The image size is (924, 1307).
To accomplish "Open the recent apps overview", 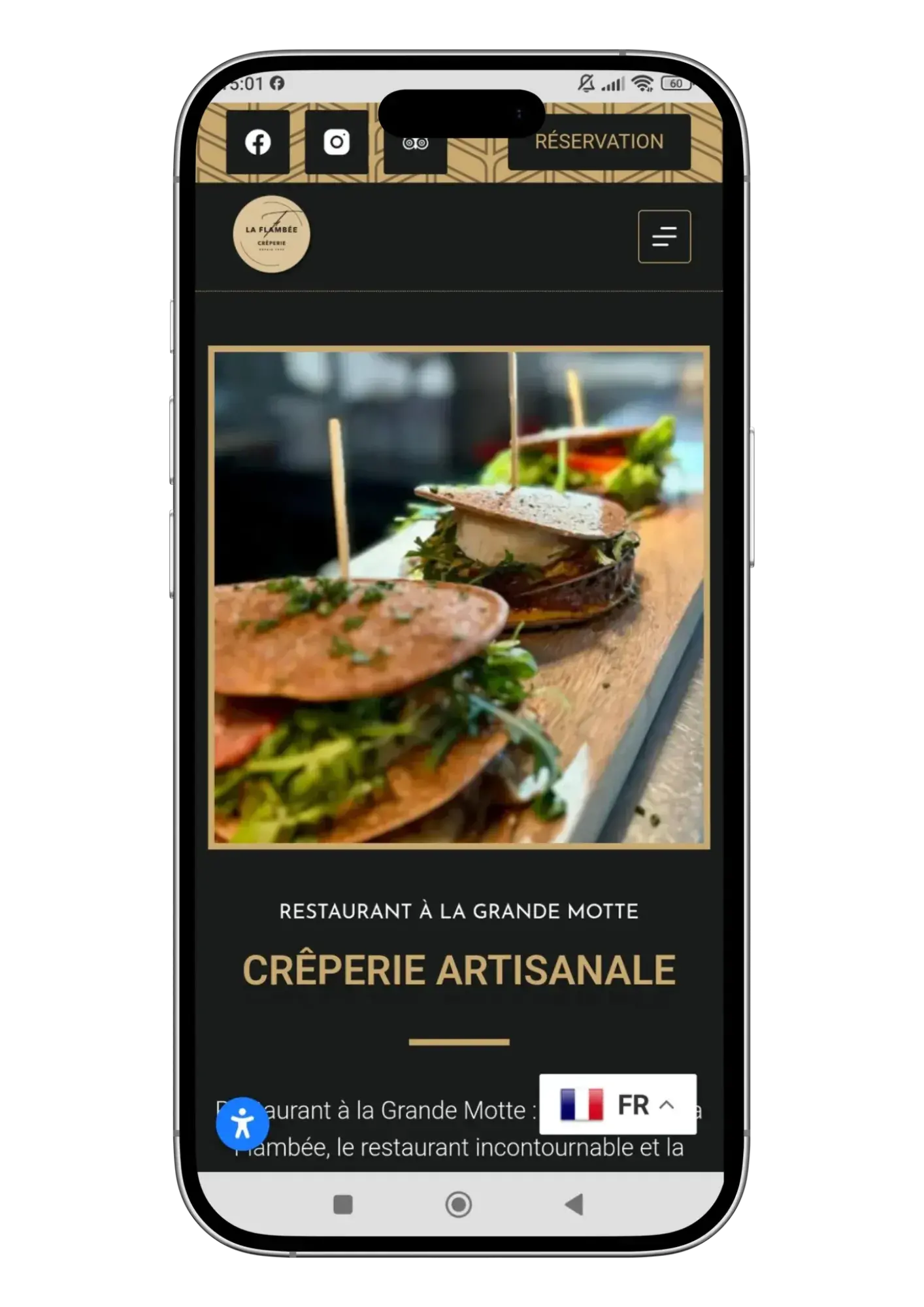I will (x=343, y=1204).
